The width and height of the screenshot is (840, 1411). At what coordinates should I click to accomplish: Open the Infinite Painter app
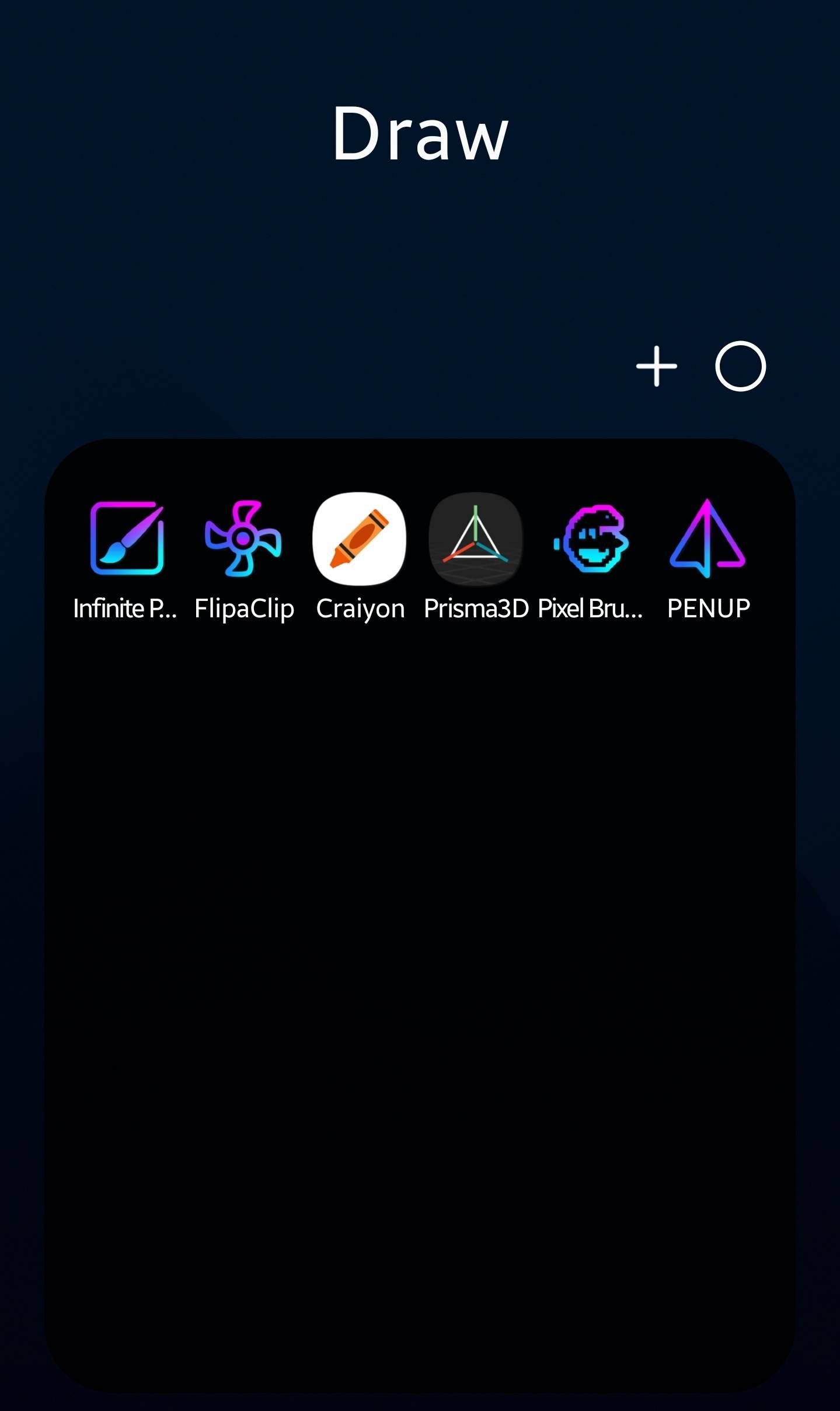point(127,537)
